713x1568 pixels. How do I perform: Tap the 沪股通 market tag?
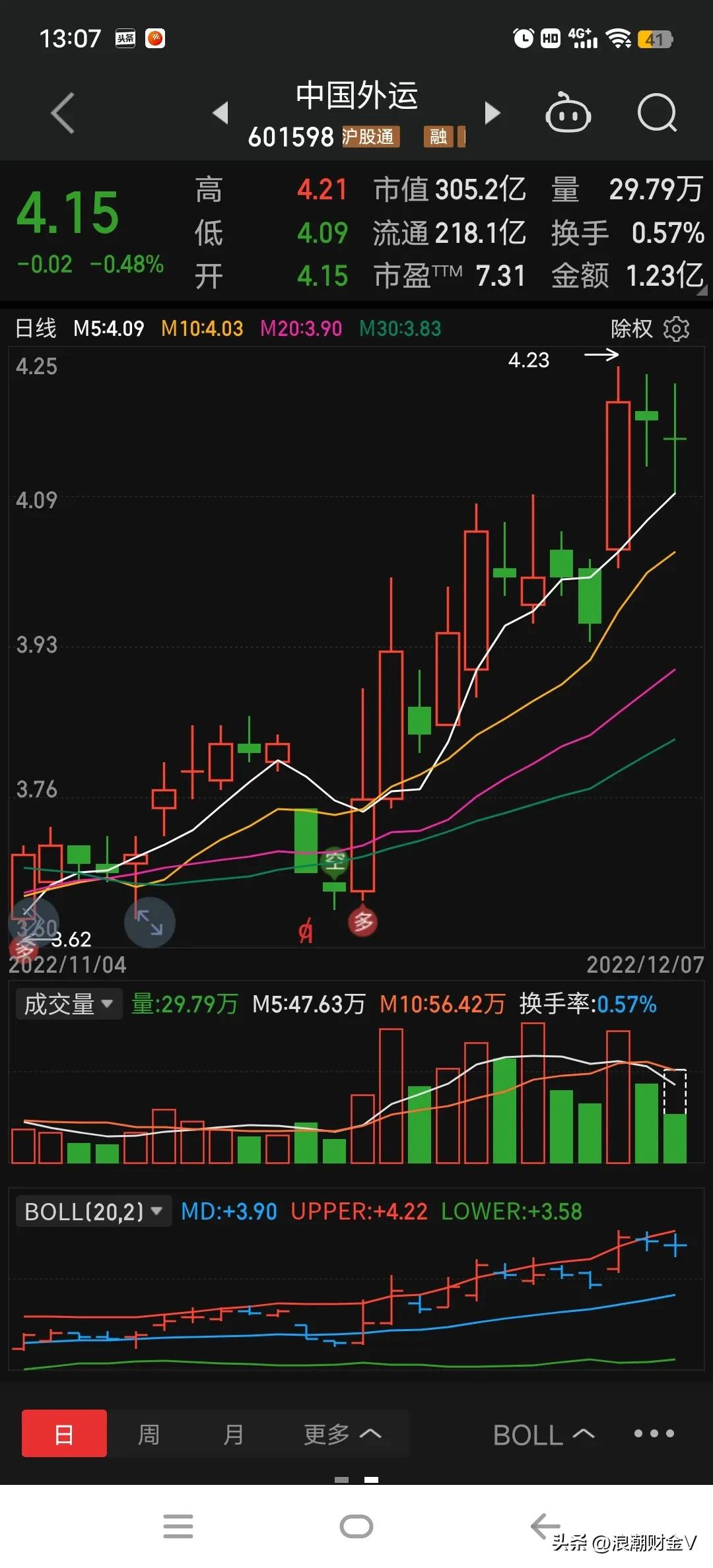point(370,137)
